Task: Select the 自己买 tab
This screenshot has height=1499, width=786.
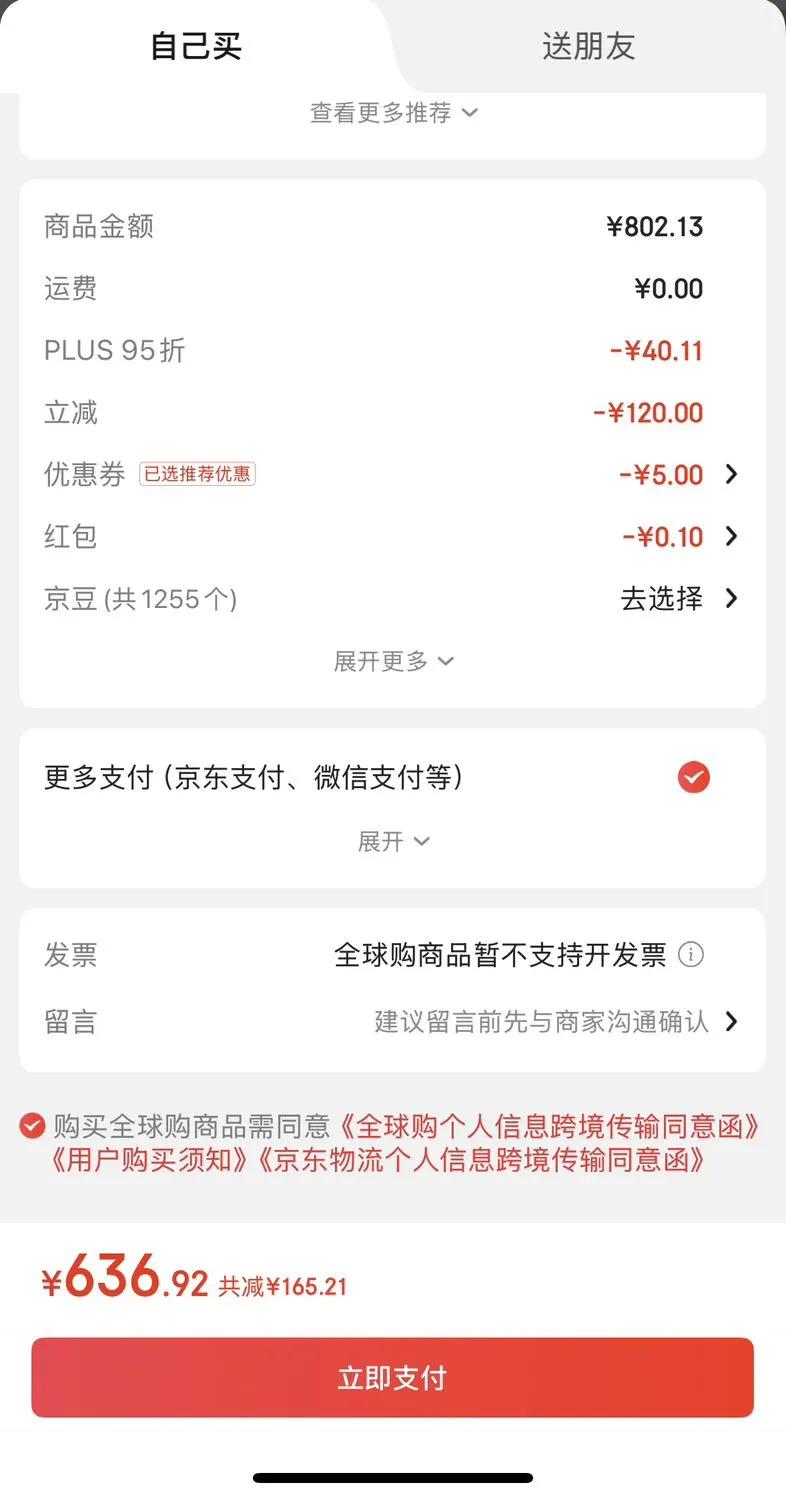Action: (196, 46)
